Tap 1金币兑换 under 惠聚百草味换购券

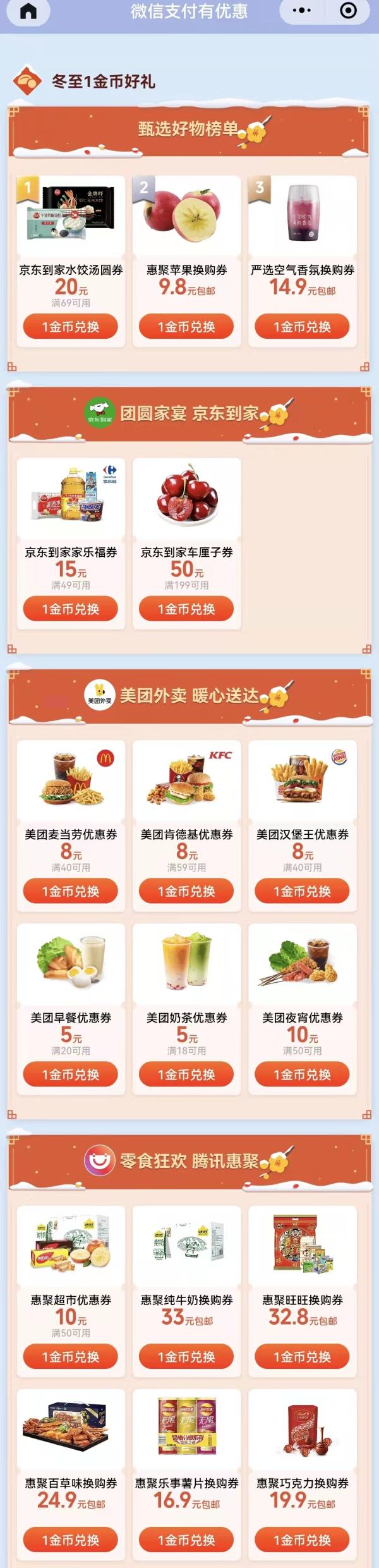[x=71, y=1540]
